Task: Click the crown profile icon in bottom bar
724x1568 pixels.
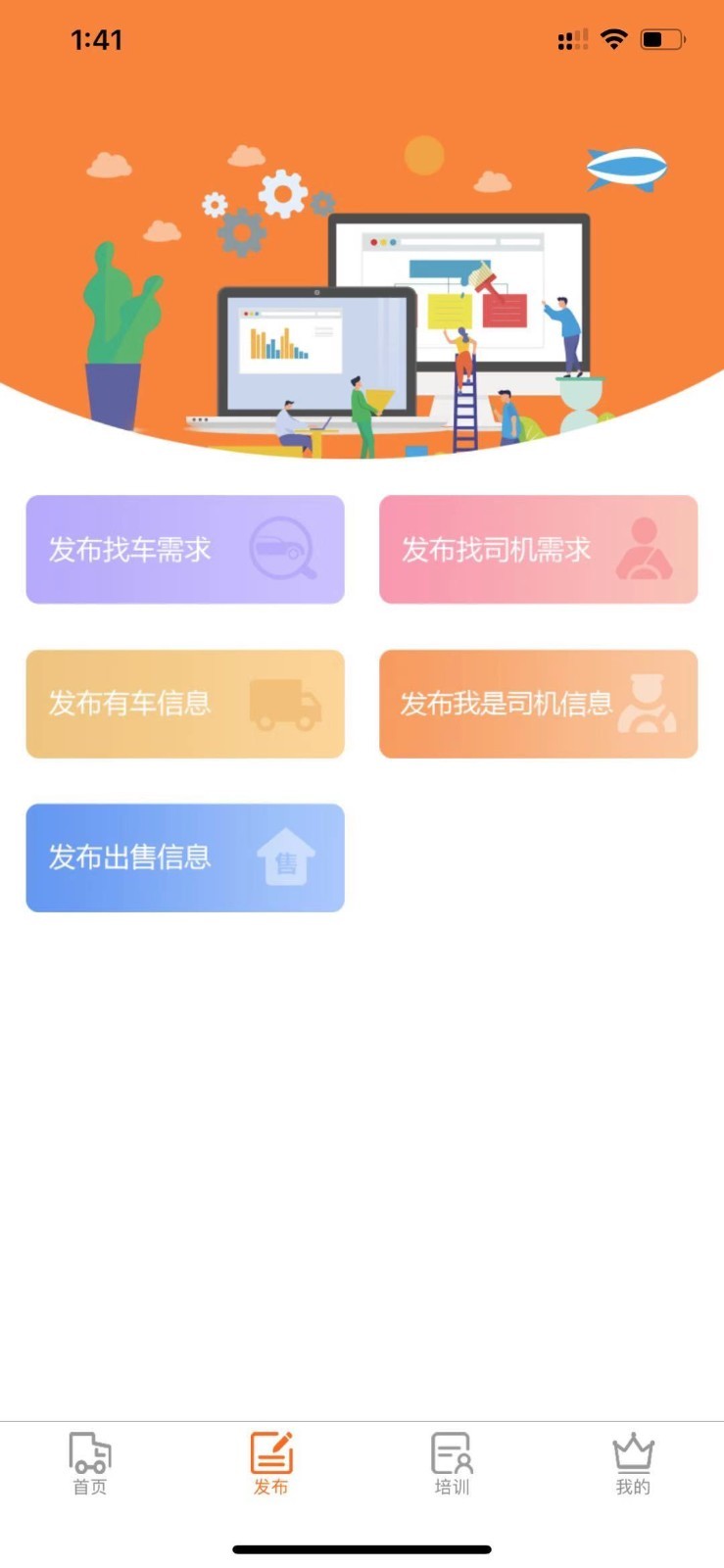Action: [633, 1453]
